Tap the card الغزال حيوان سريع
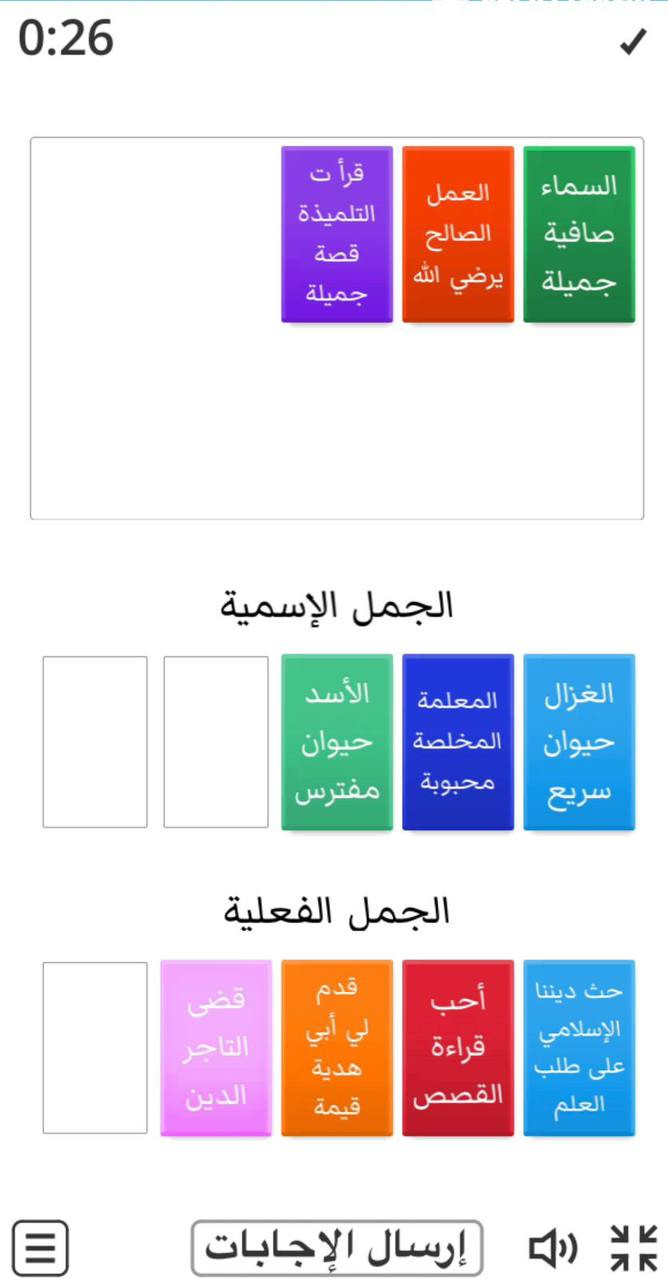 point(579,742)
